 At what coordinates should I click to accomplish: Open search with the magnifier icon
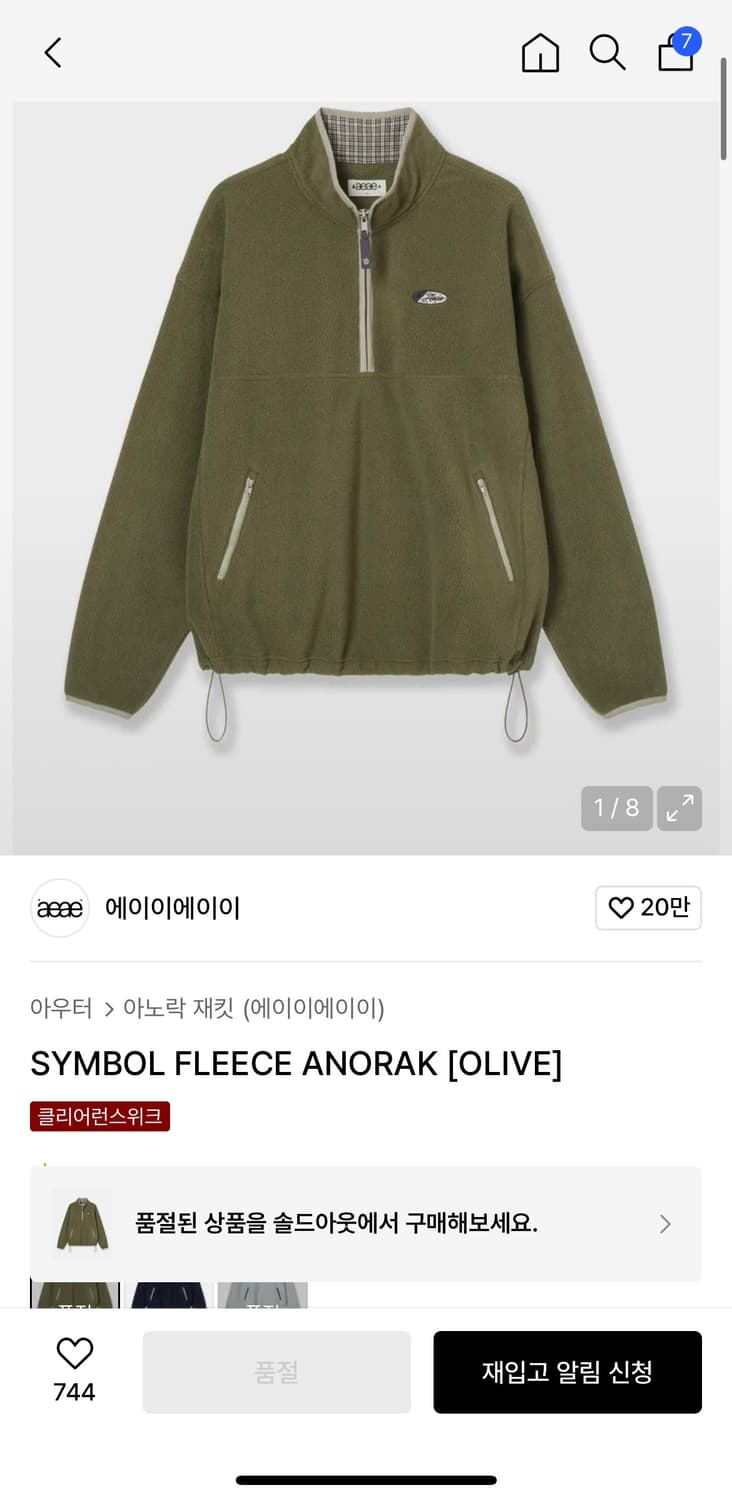[608, 54]
